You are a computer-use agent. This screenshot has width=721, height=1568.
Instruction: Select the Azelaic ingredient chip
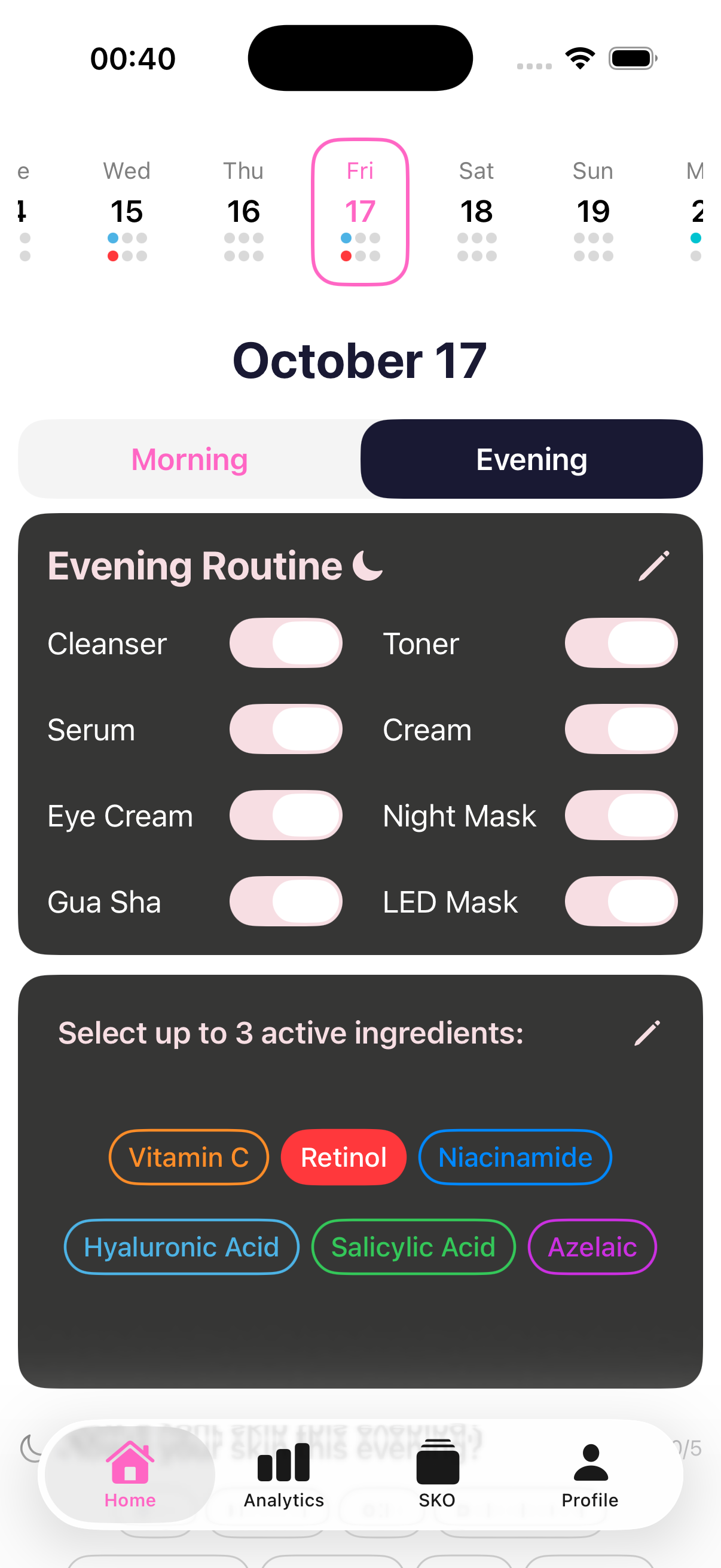[x=592, y=1247]
